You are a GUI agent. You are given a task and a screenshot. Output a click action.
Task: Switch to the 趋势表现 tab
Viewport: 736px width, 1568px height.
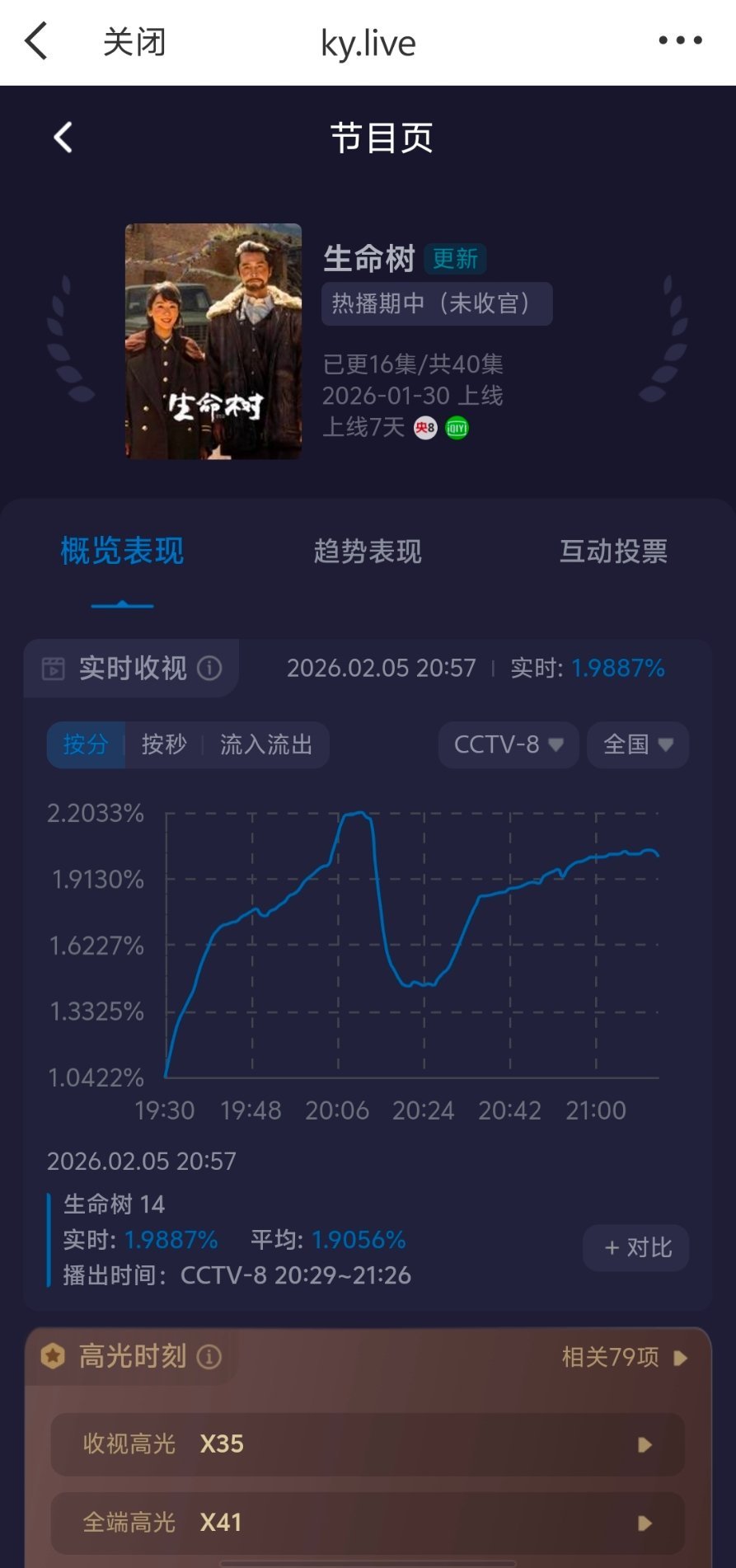pyautogui.click(x=368, y=551)
